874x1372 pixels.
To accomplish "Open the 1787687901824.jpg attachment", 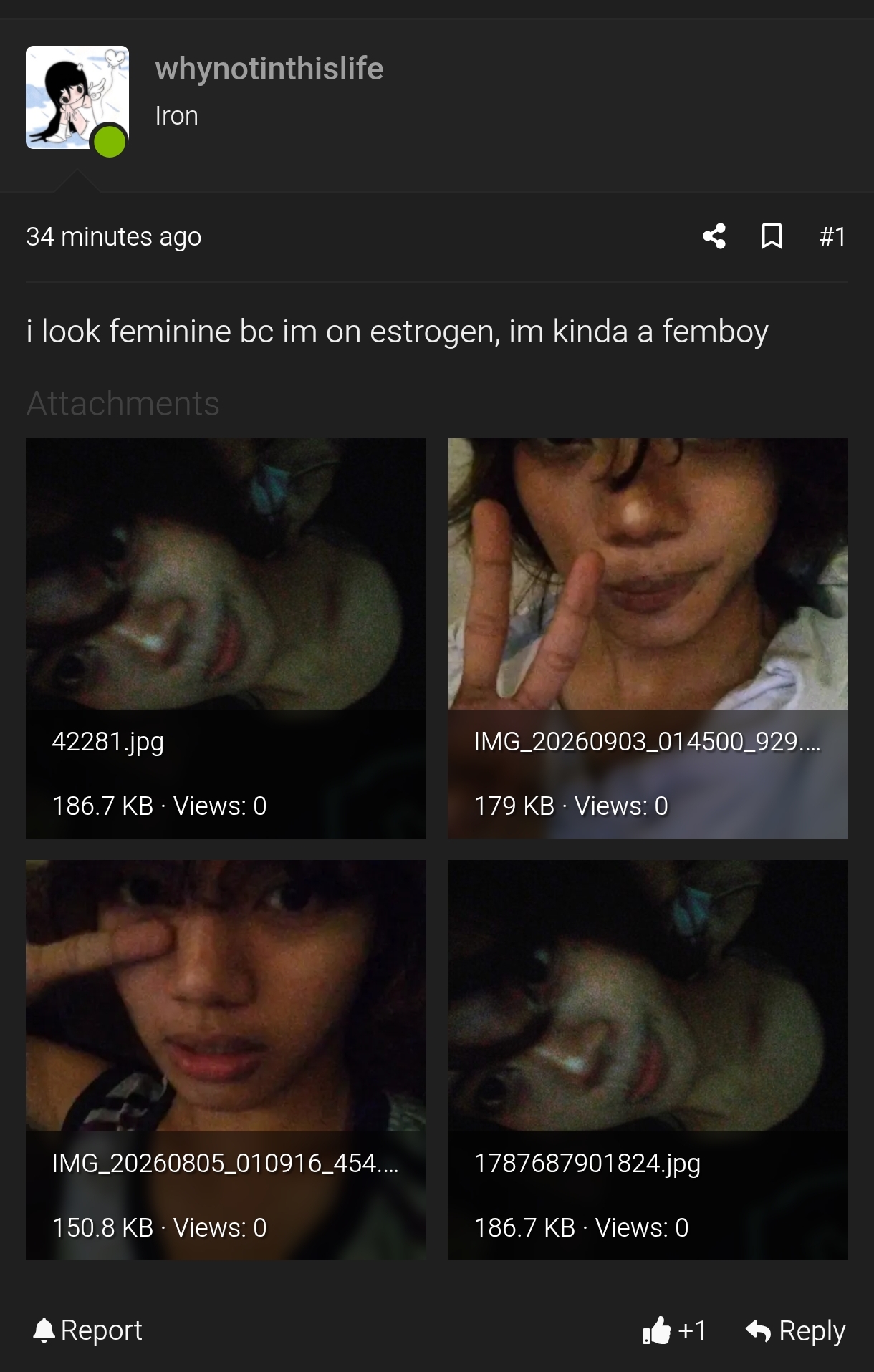I will 648,1060.
